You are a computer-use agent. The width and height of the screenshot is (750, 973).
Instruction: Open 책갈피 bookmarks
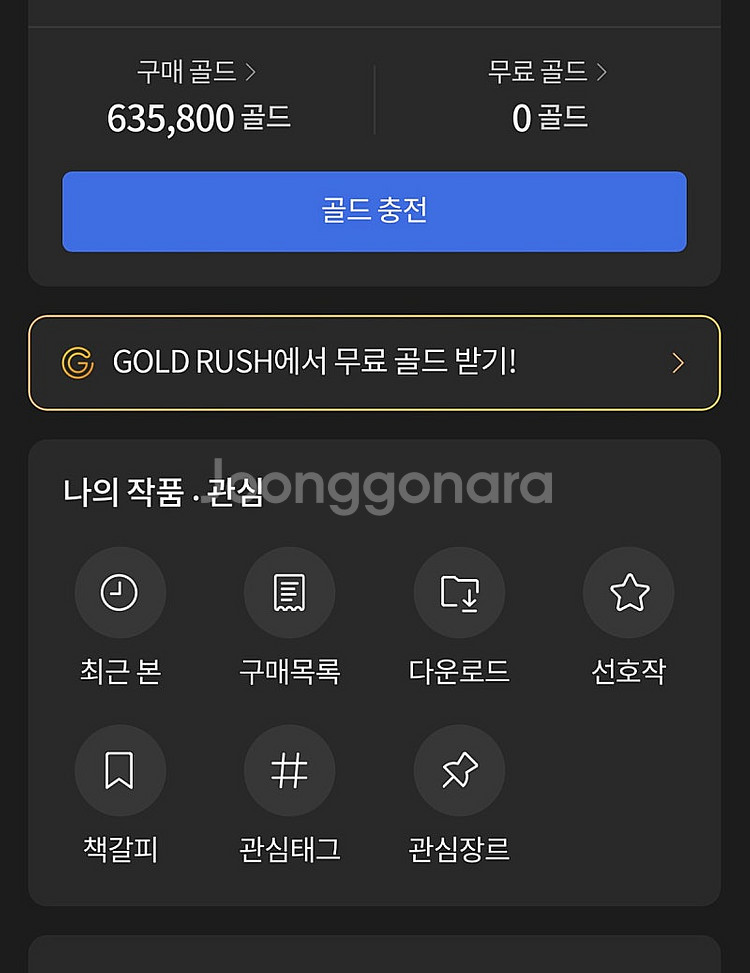click(x=120, y=771)
